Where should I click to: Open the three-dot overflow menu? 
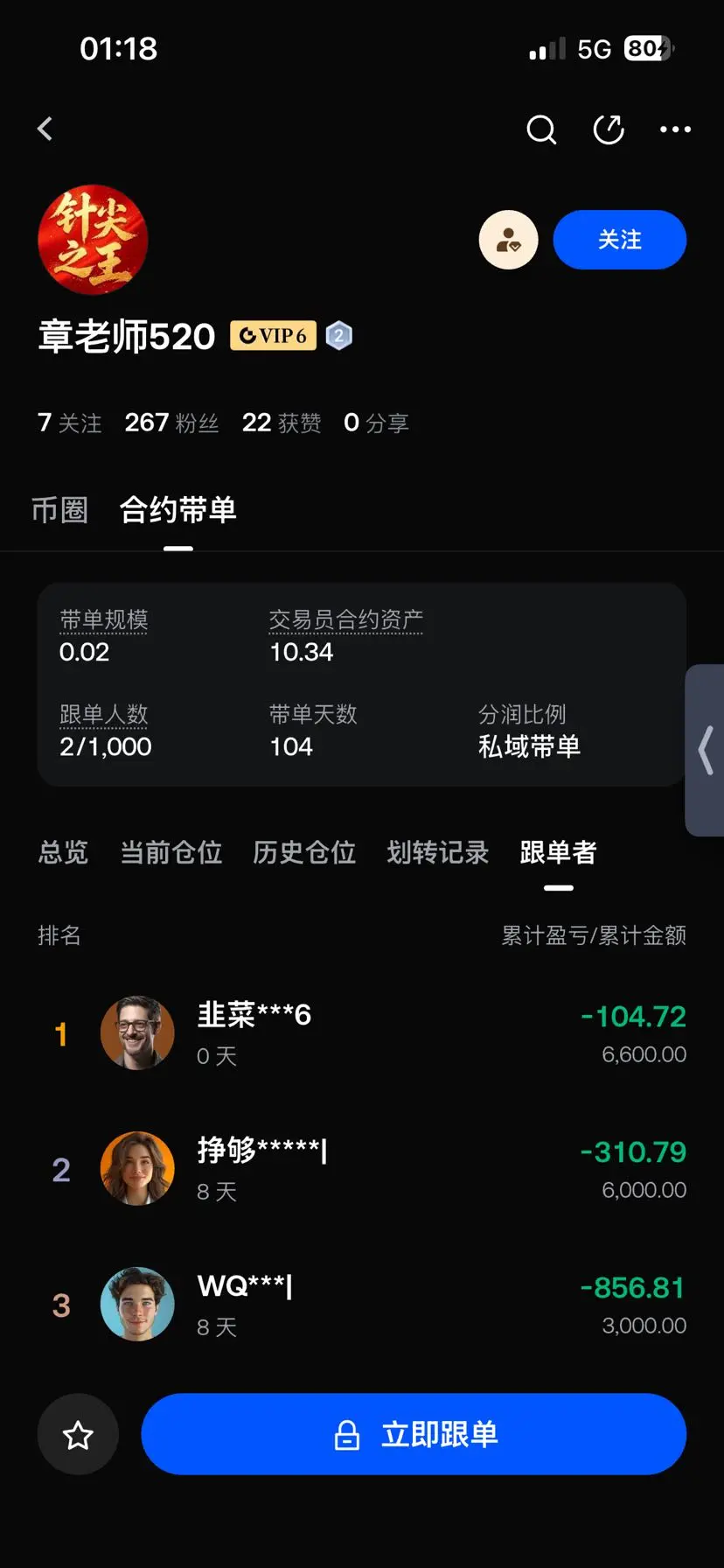pyautogui.click(x=675, y=129)
